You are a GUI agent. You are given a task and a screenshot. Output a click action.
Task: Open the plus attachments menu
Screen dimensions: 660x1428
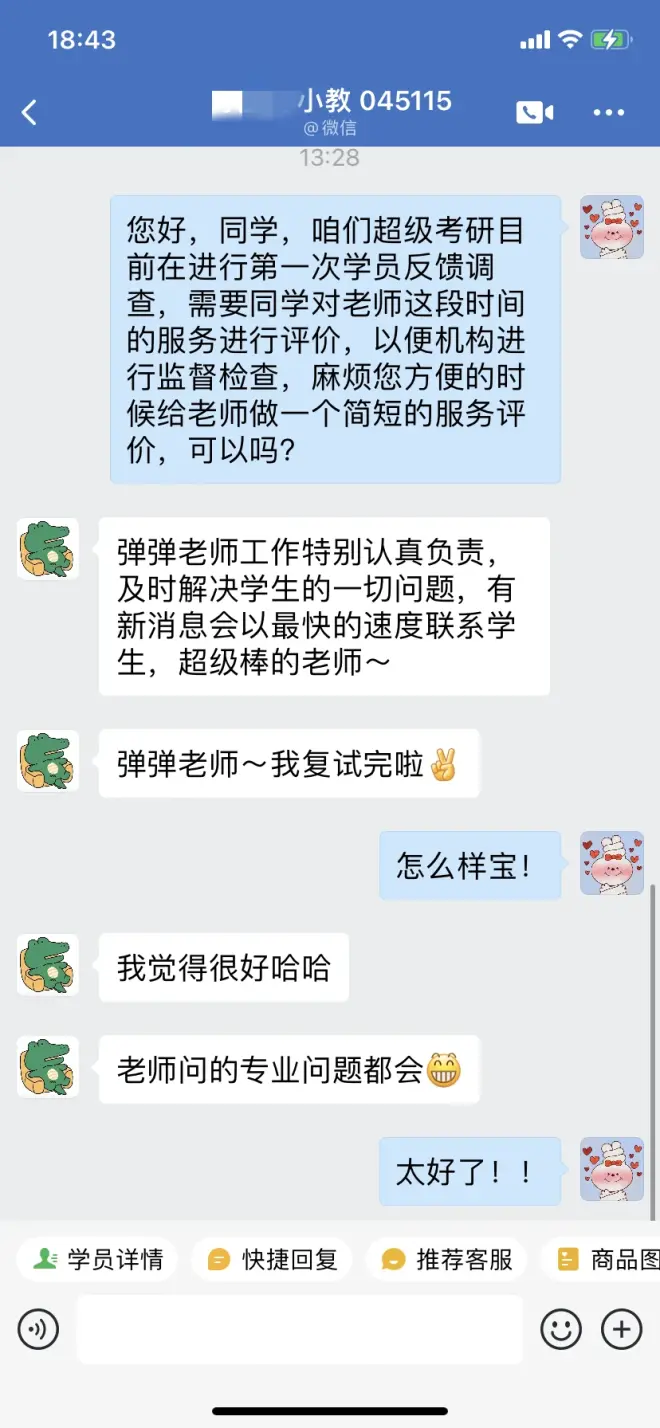[621, 1329]
